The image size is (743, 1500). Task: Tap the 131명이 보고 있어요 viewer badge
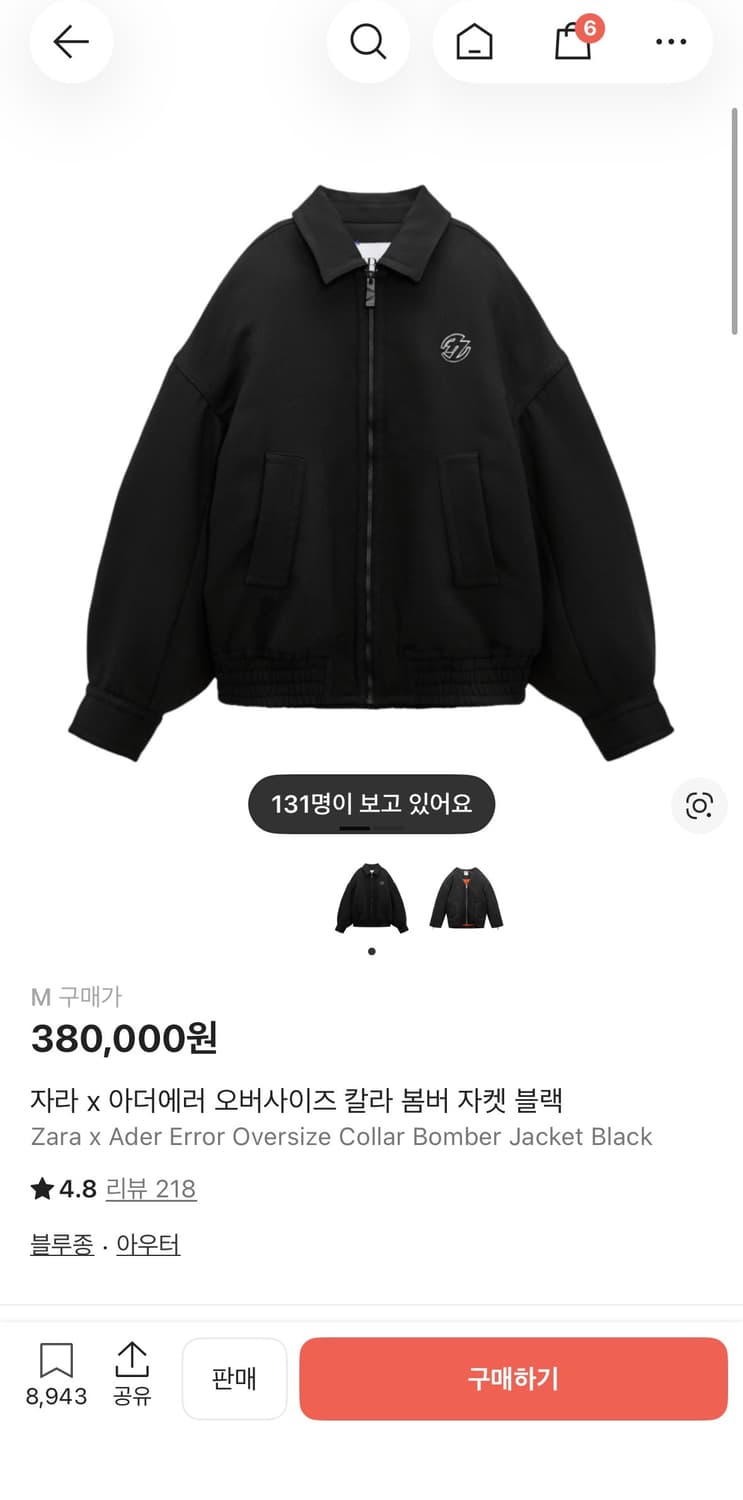click(x=371, y=803)
